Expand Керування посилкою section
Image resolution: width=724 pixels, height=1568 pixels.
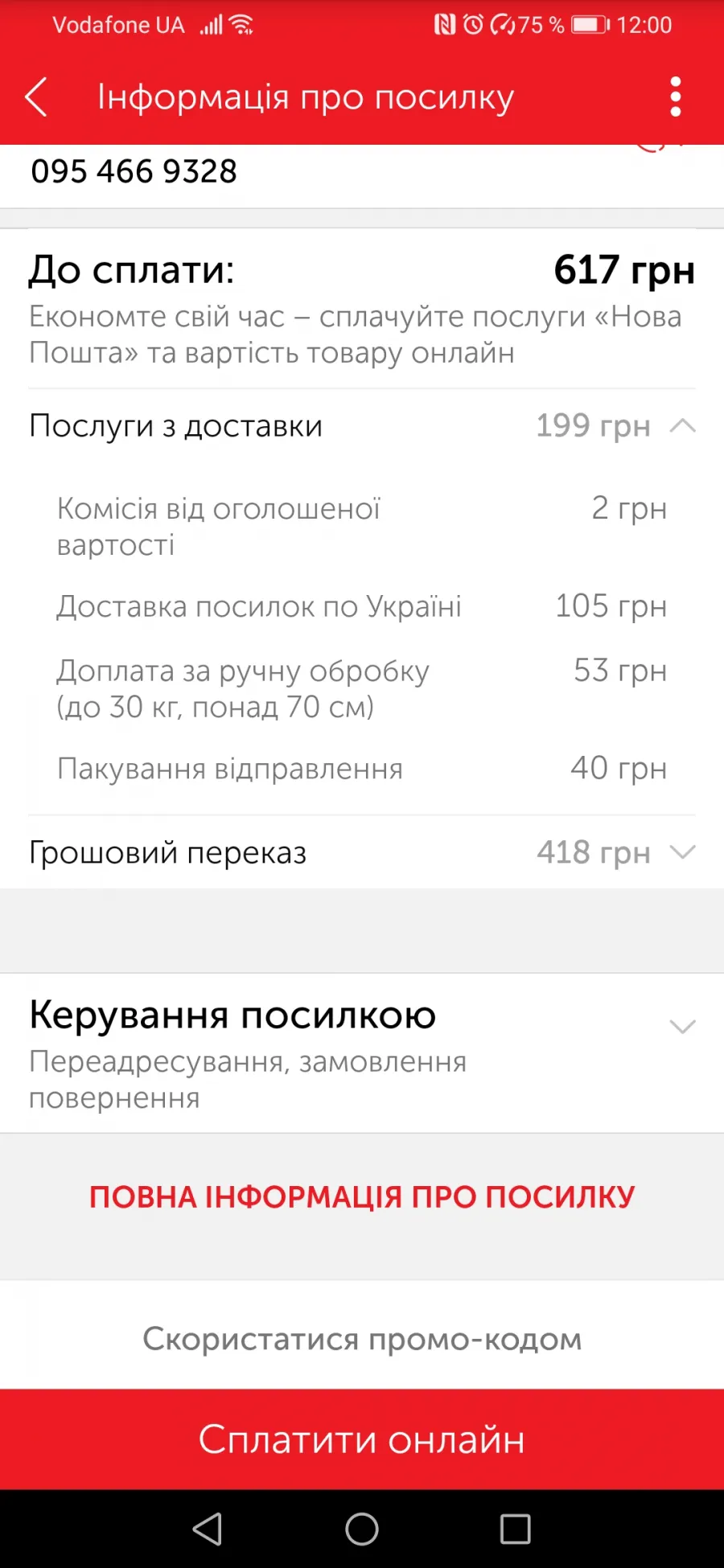362,1053
